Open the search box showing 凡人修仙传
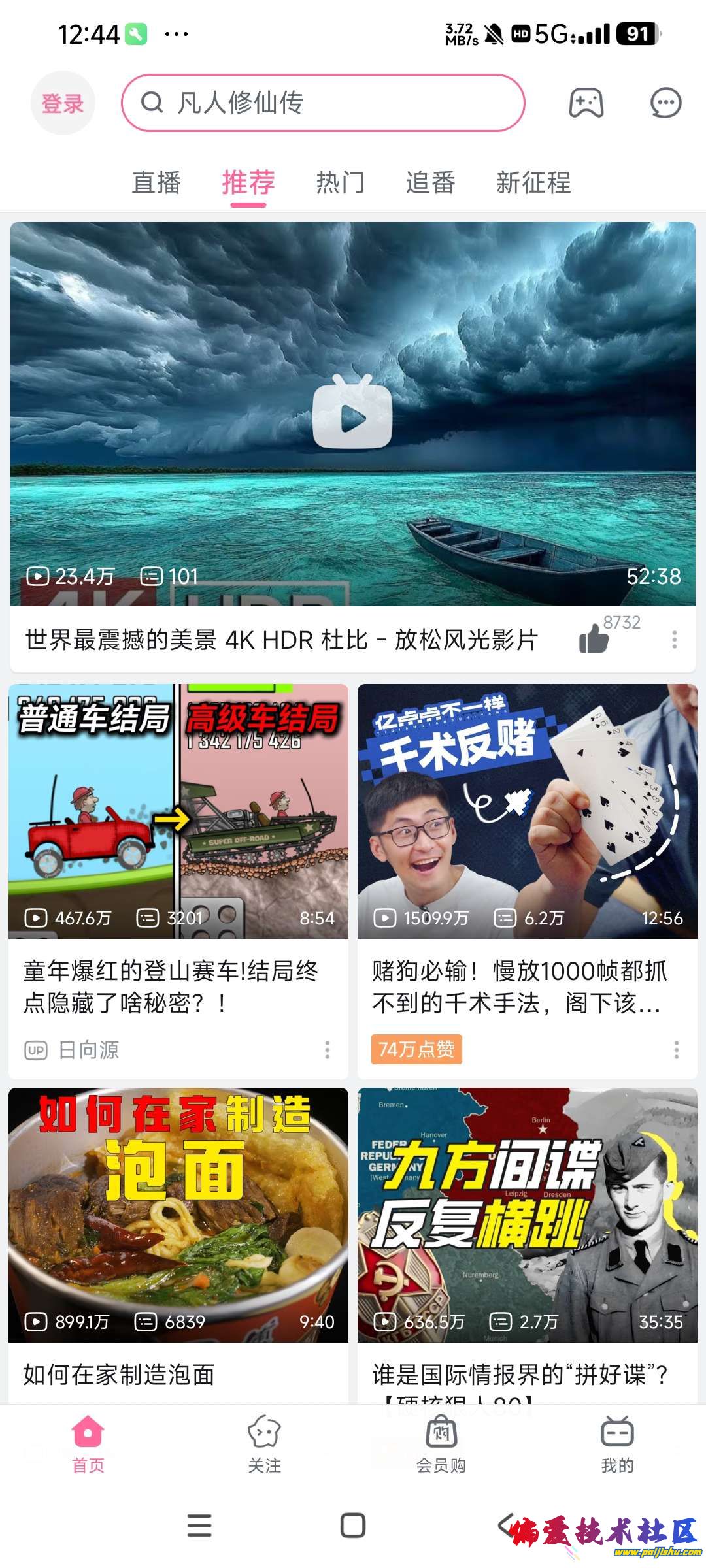The width and height of the screenshot is (706, 1568). tap(323, 103)
